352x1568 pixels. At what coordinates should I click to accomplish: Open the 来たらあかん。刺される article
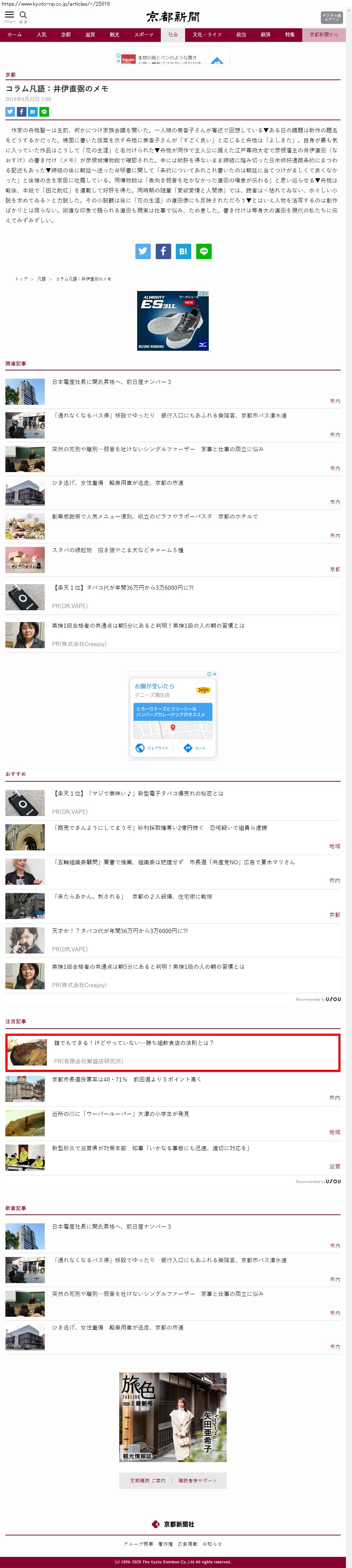132,897
